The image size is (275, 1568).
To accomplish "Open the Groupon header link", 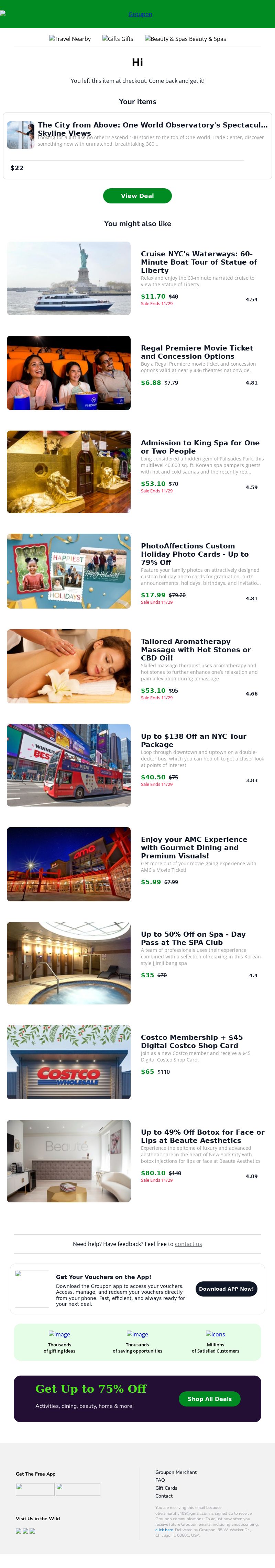I will [x=140, y=14].
